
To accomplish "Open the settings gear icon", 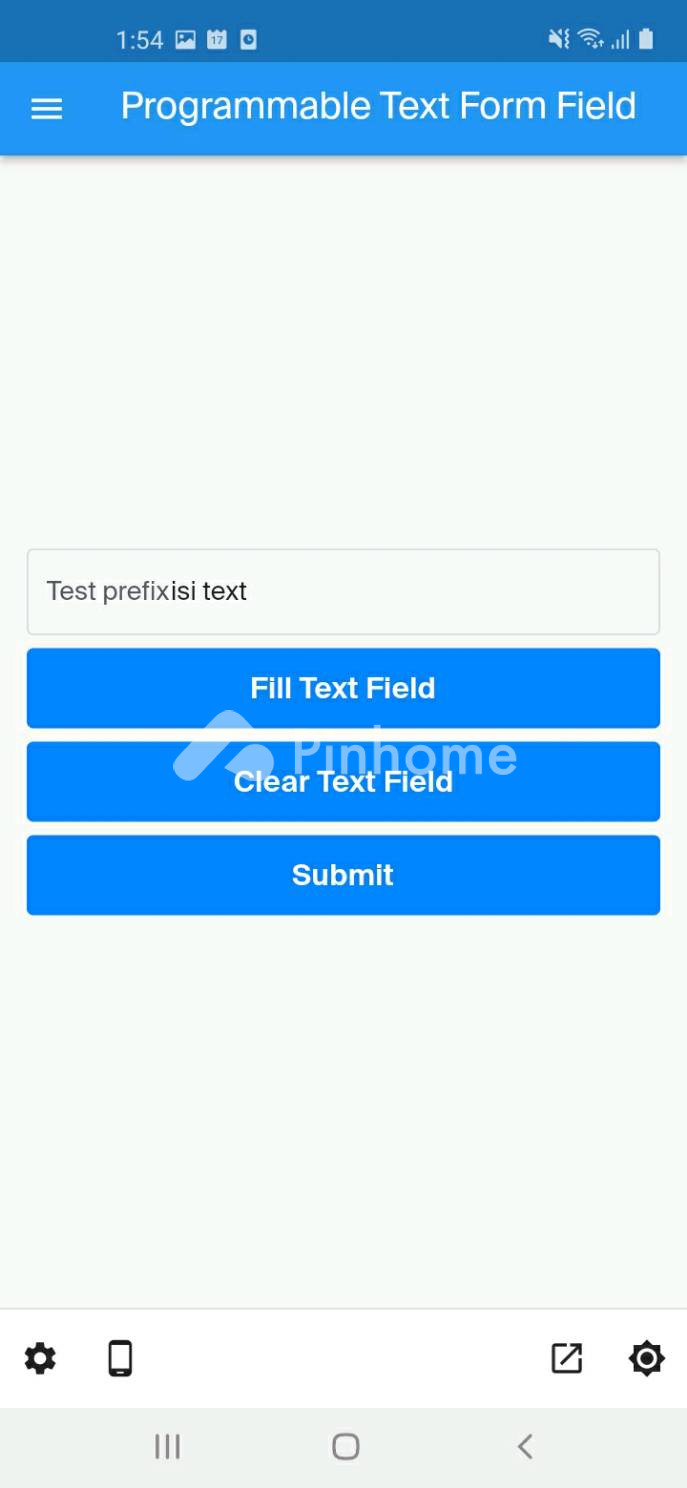I will point(40,1358).
